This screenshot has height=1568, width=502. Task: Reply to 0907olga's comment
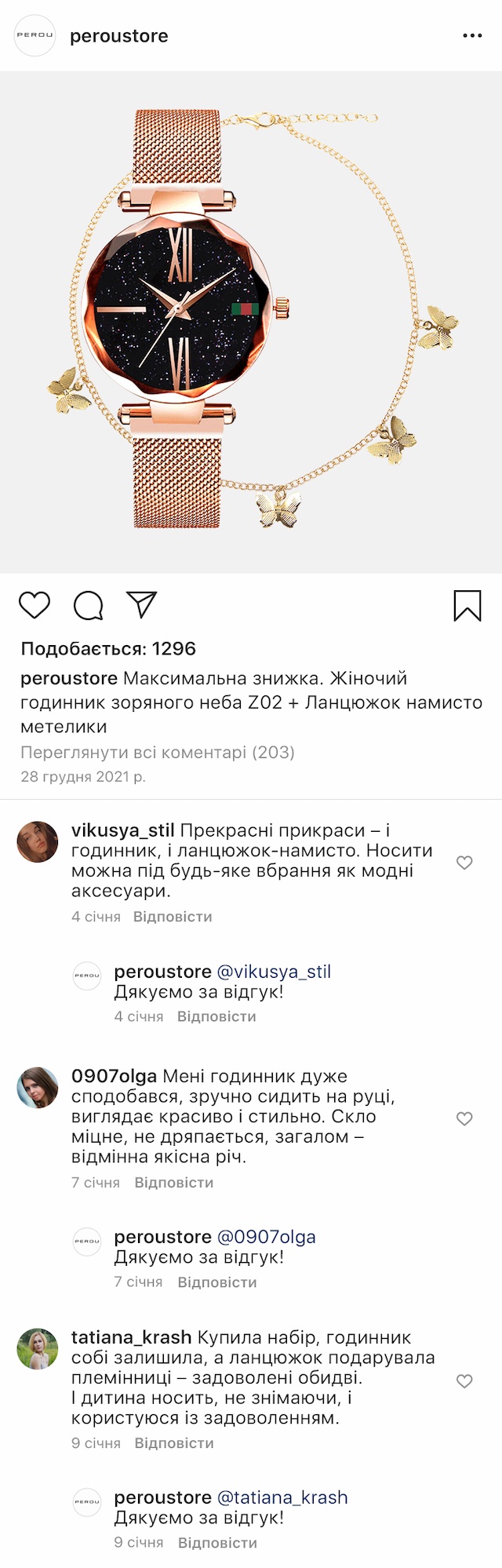click(173, 1183)
